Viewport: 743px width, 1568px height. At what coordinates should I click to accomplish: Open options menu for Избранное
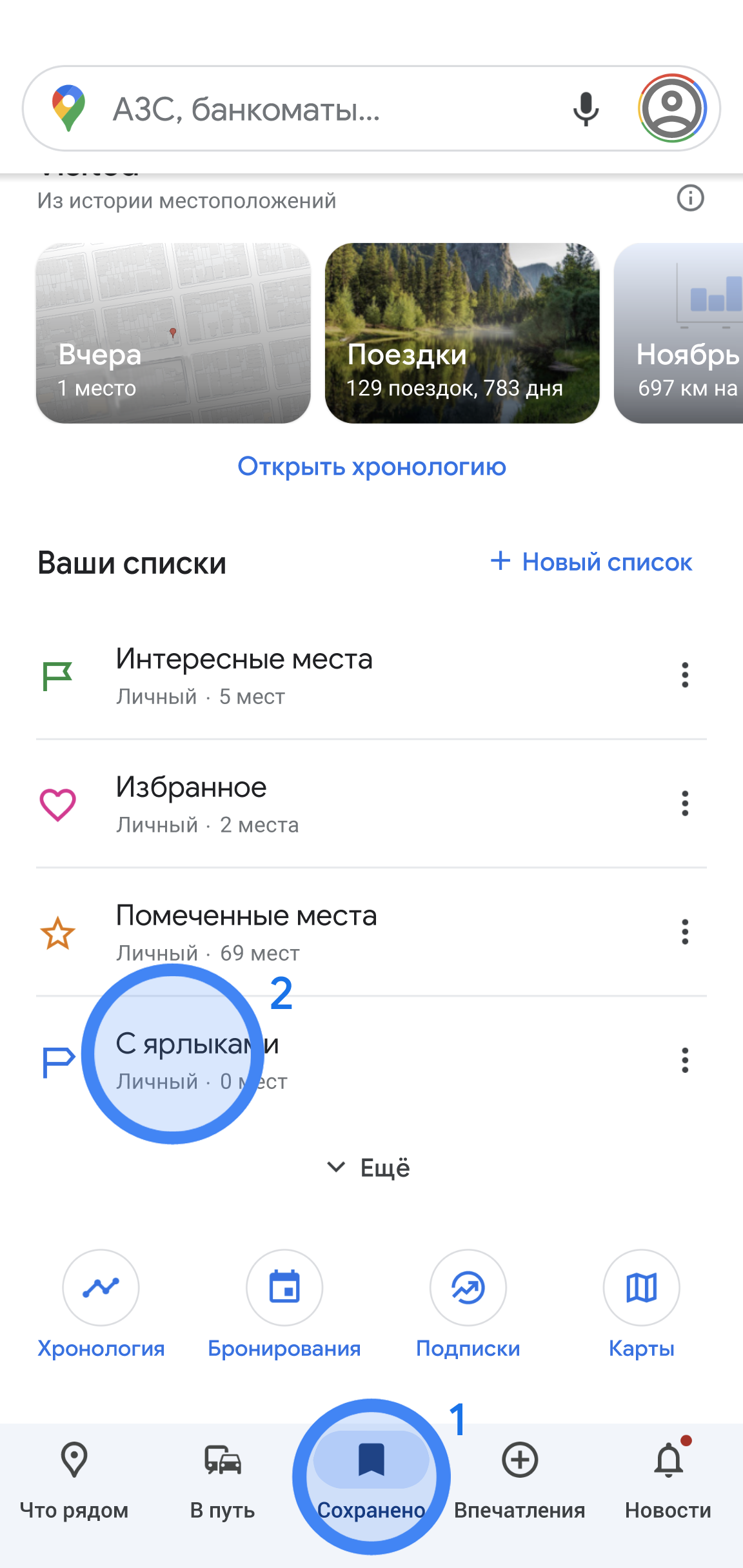[685, 803]
